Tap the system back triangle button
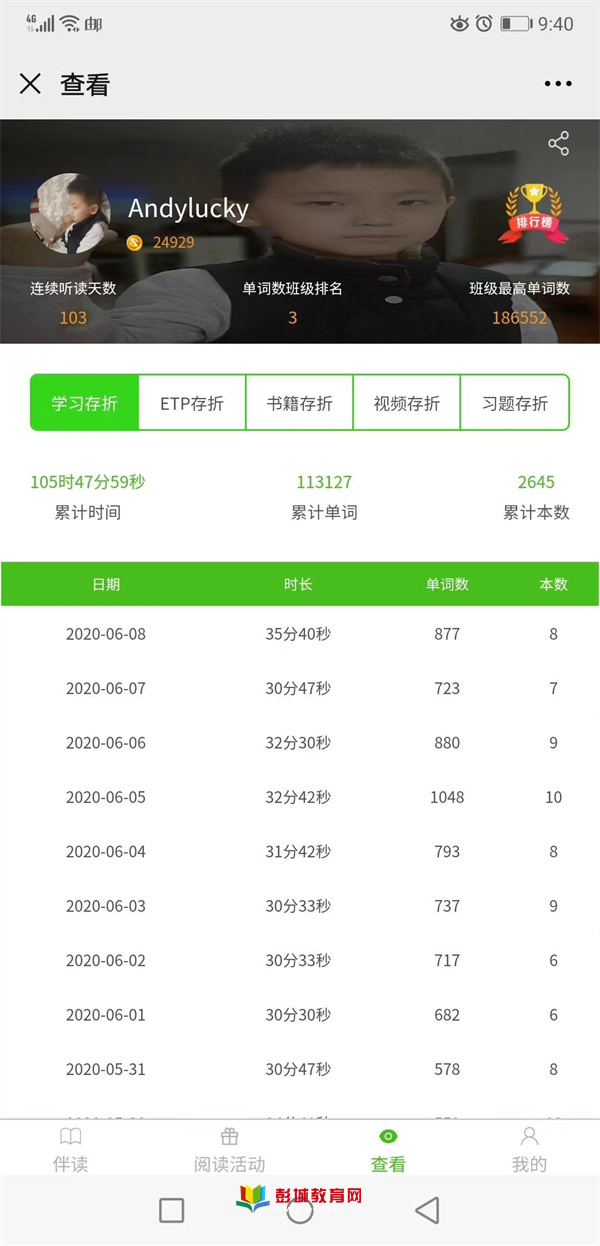 [428, 1211]
